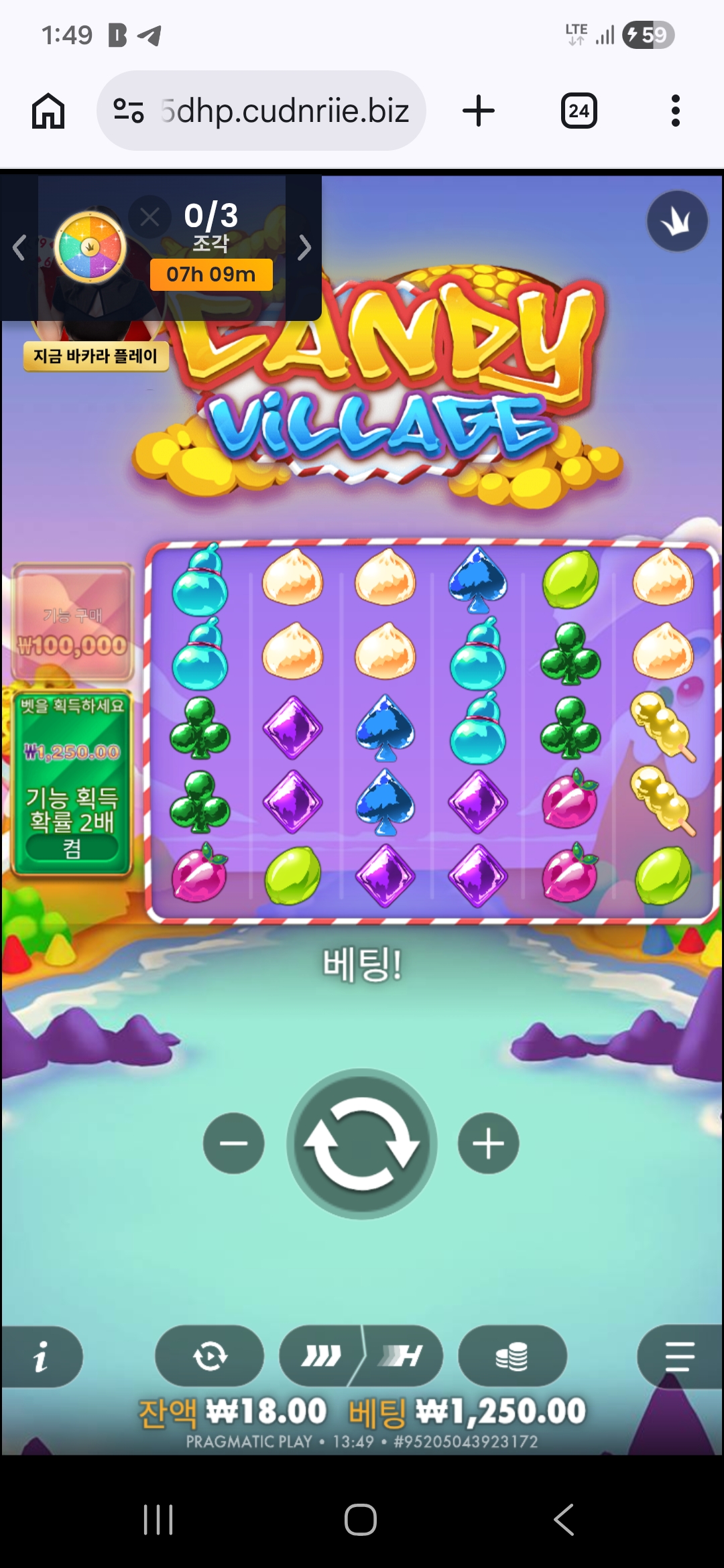This screenshot has width=724, height=1568.
Task: Tap the browser home button
Action: (48, 111)
